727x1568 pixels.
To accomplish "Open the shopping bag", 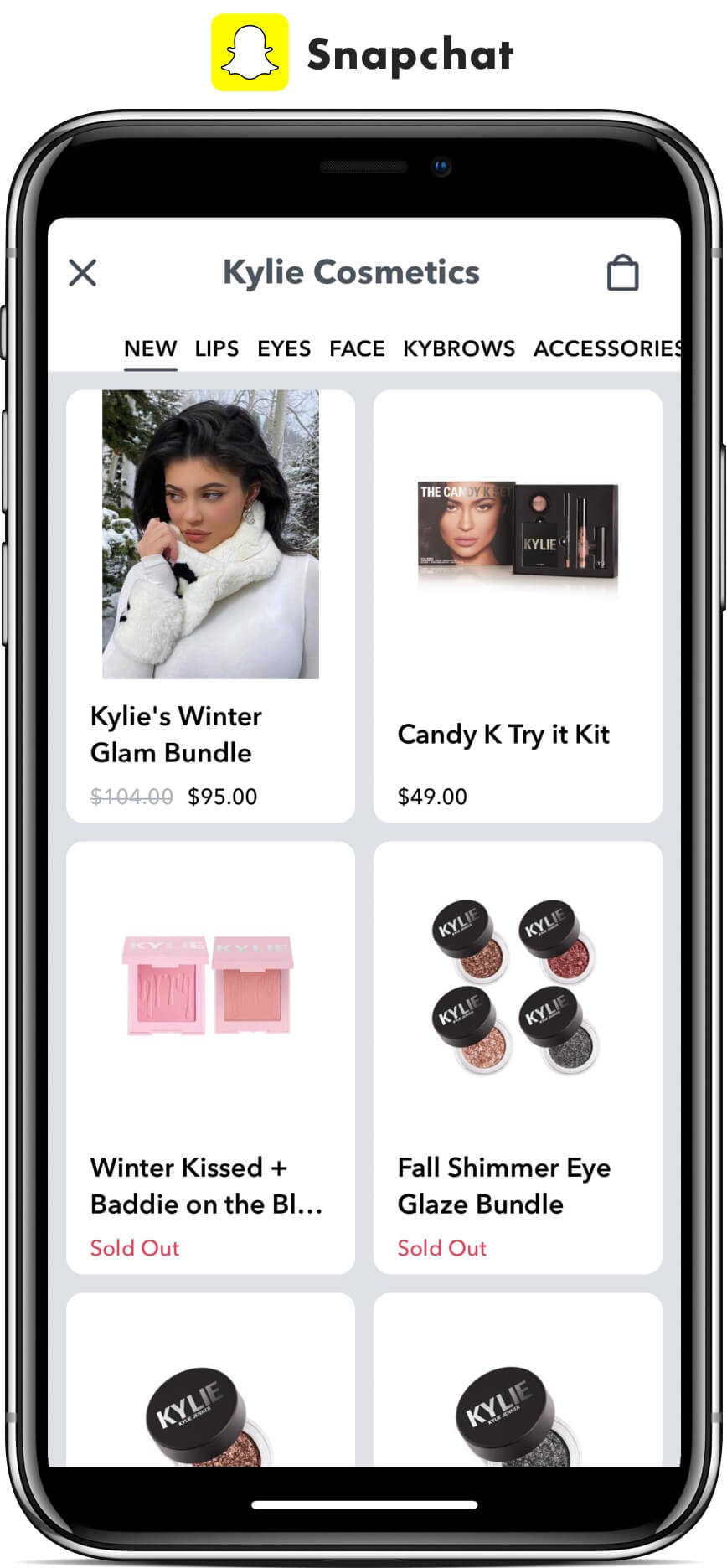I will click(622, 272).
